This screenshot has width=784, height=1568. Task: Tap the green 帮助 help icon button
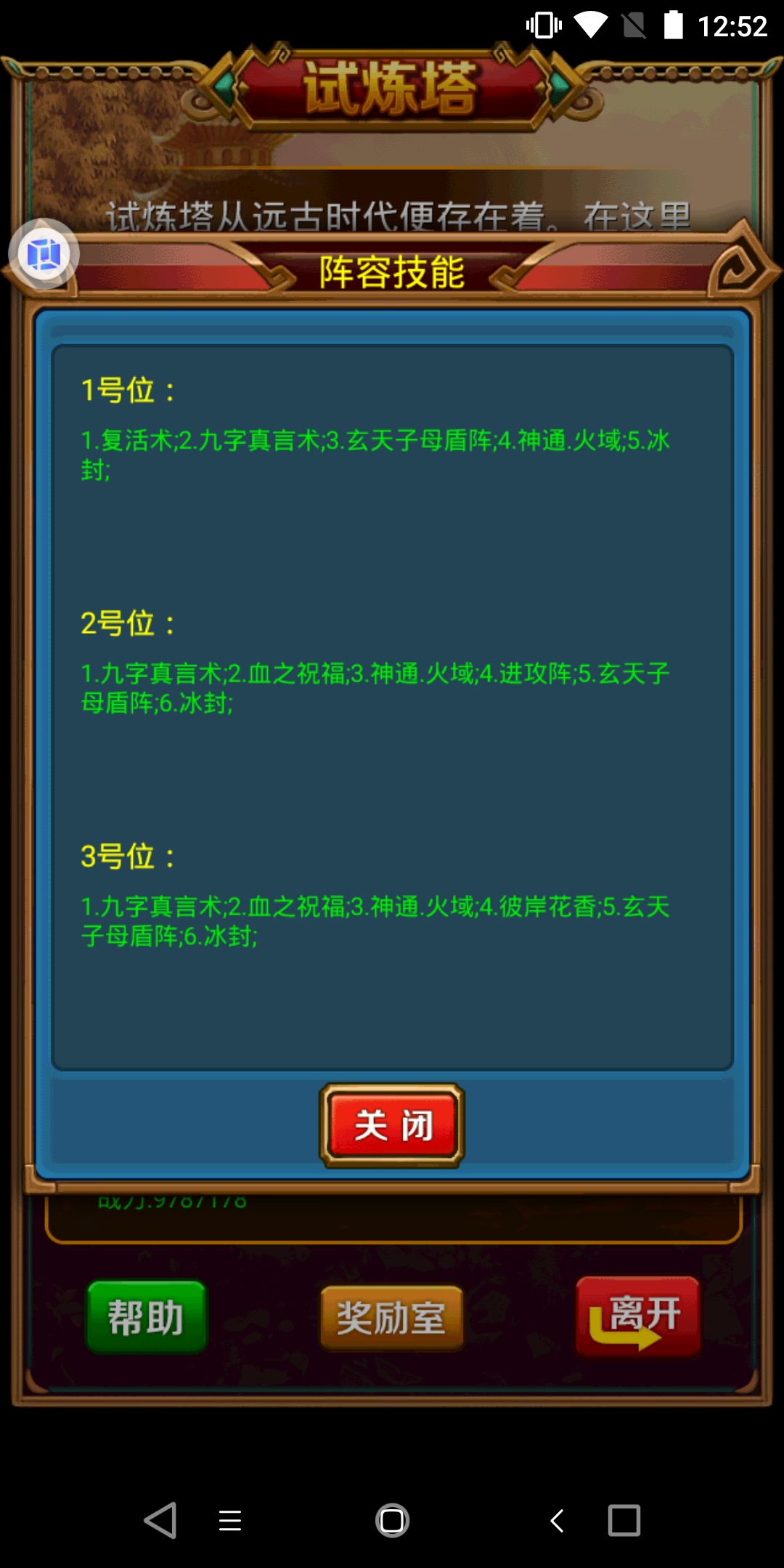pos(145,1315)
